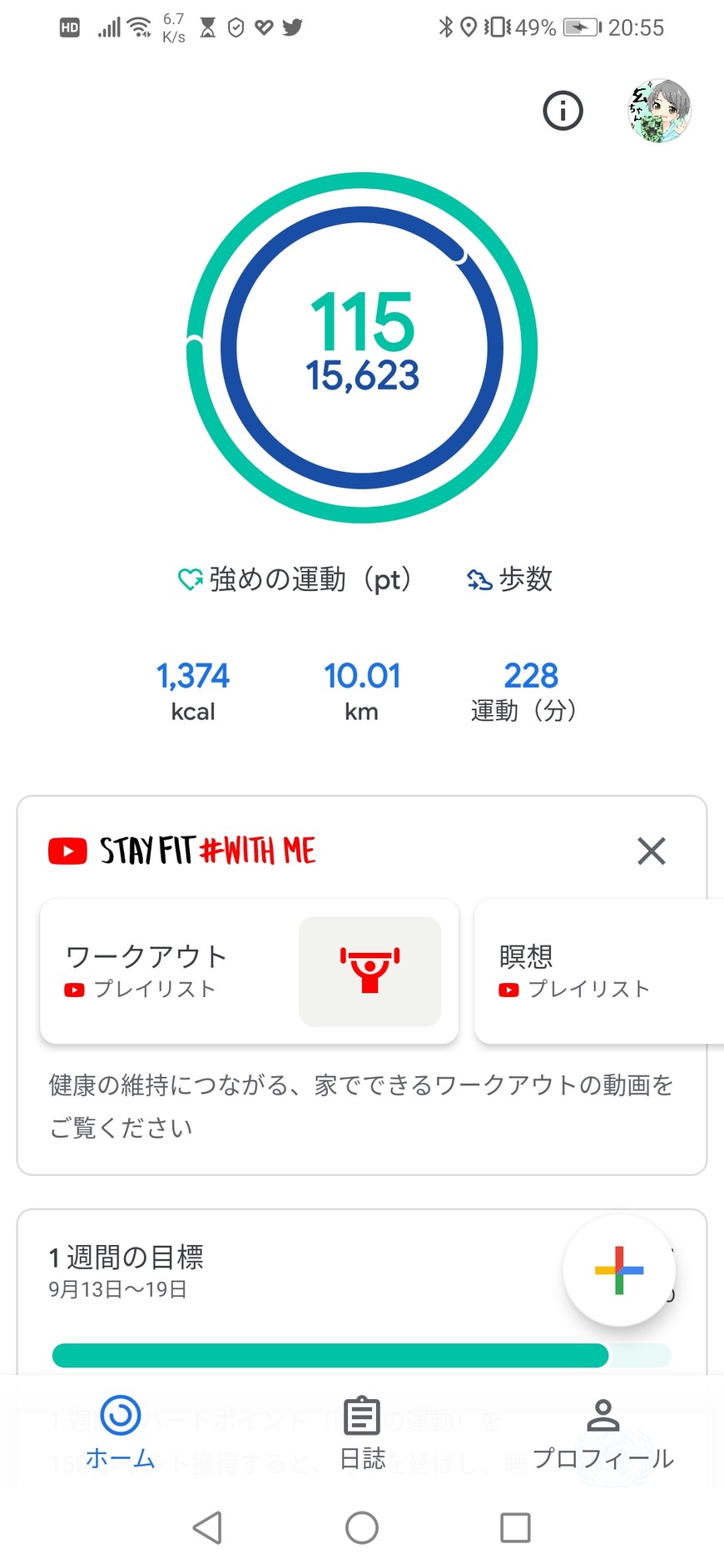Open the account profile avatar
This screenshot has width=724, height=1568.
659,111
